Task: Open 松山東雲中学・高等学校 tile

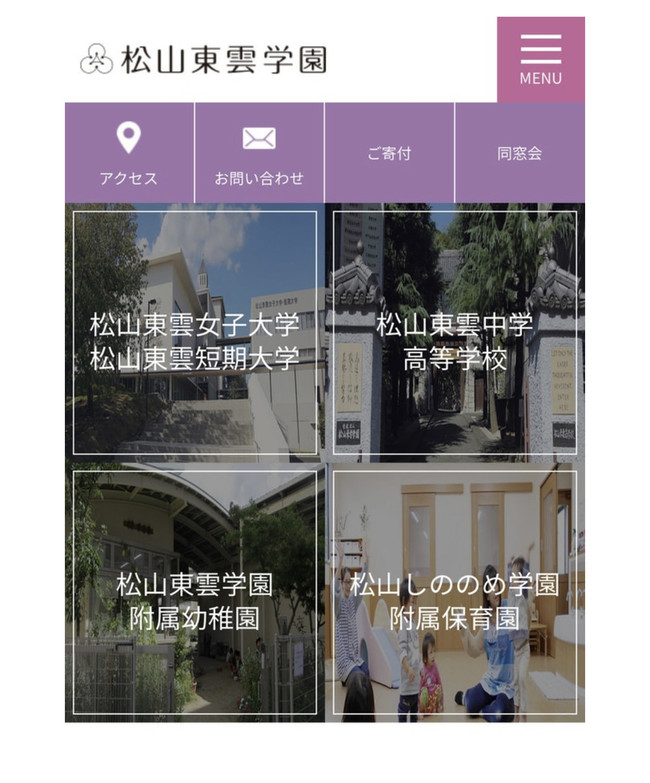Action: 455,333
